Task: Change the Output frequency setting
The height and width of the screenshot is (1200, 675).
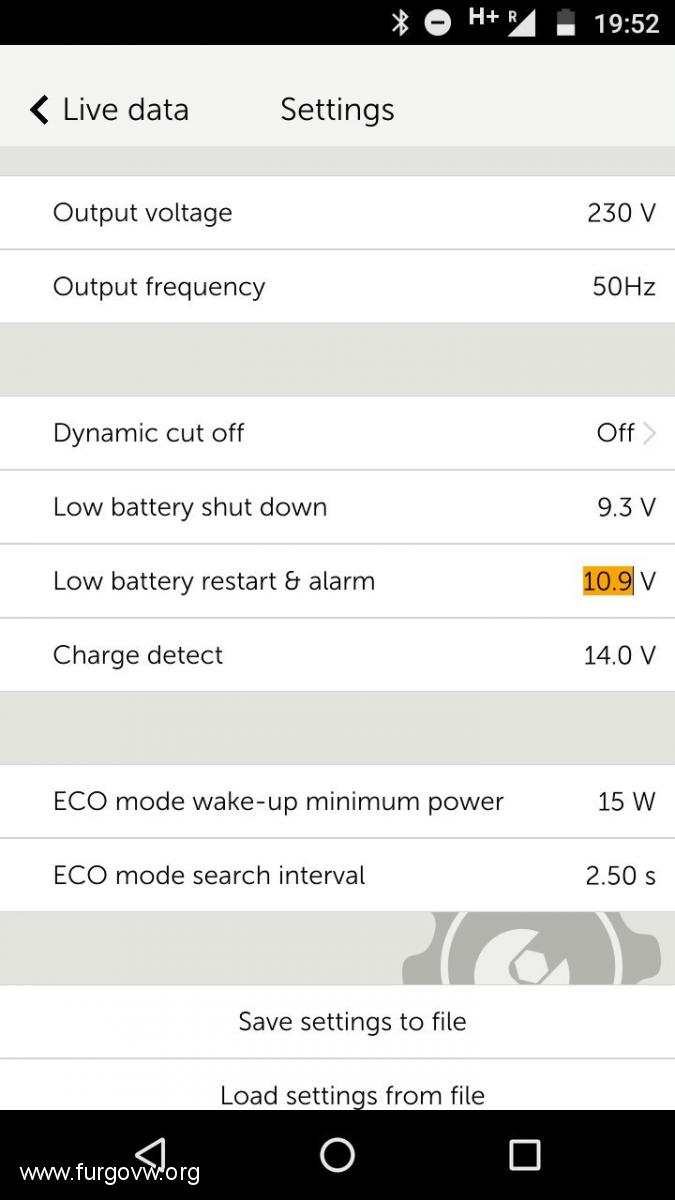Action: [x=337, y=287]
